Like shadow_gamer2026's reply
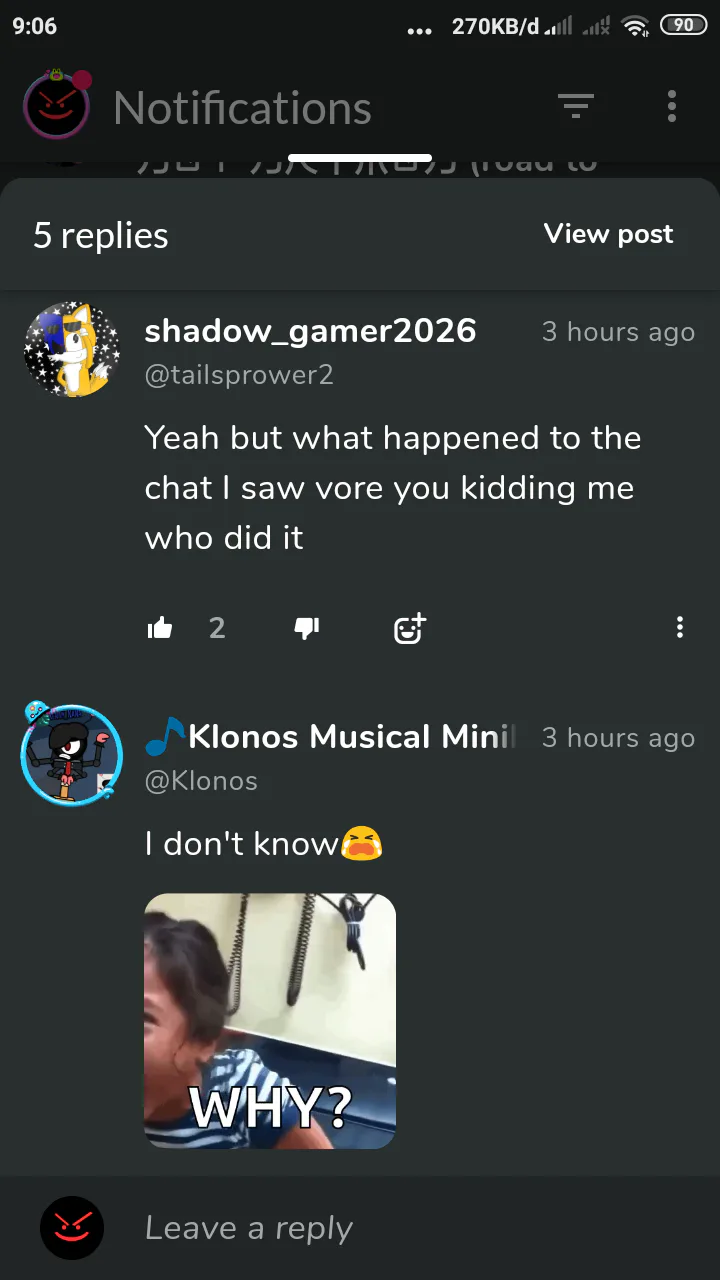Viewport: 720px width, 1280px height. coord(160,628)
